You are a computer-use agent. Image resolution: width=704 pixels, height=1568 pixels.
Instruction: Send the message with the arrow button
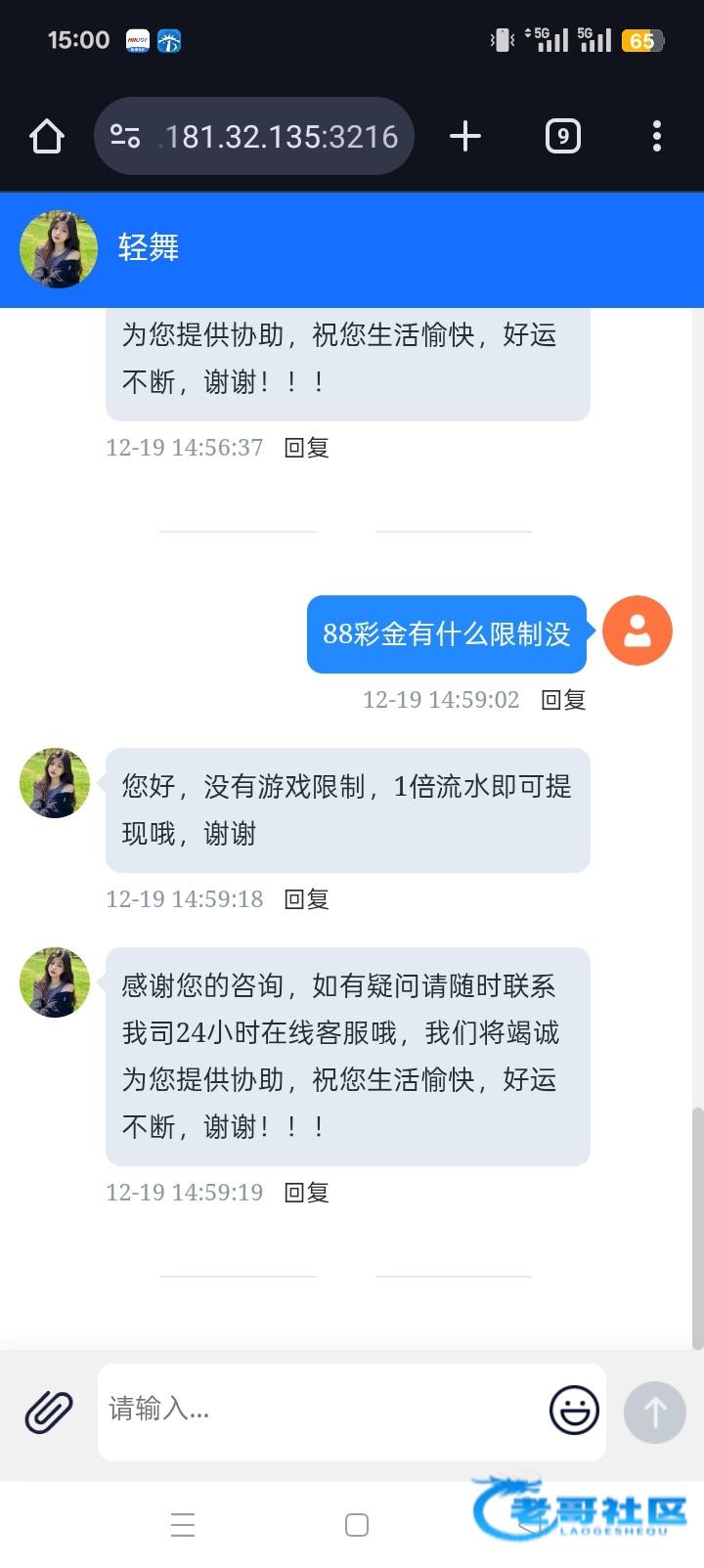click(x=654, y=1412)
